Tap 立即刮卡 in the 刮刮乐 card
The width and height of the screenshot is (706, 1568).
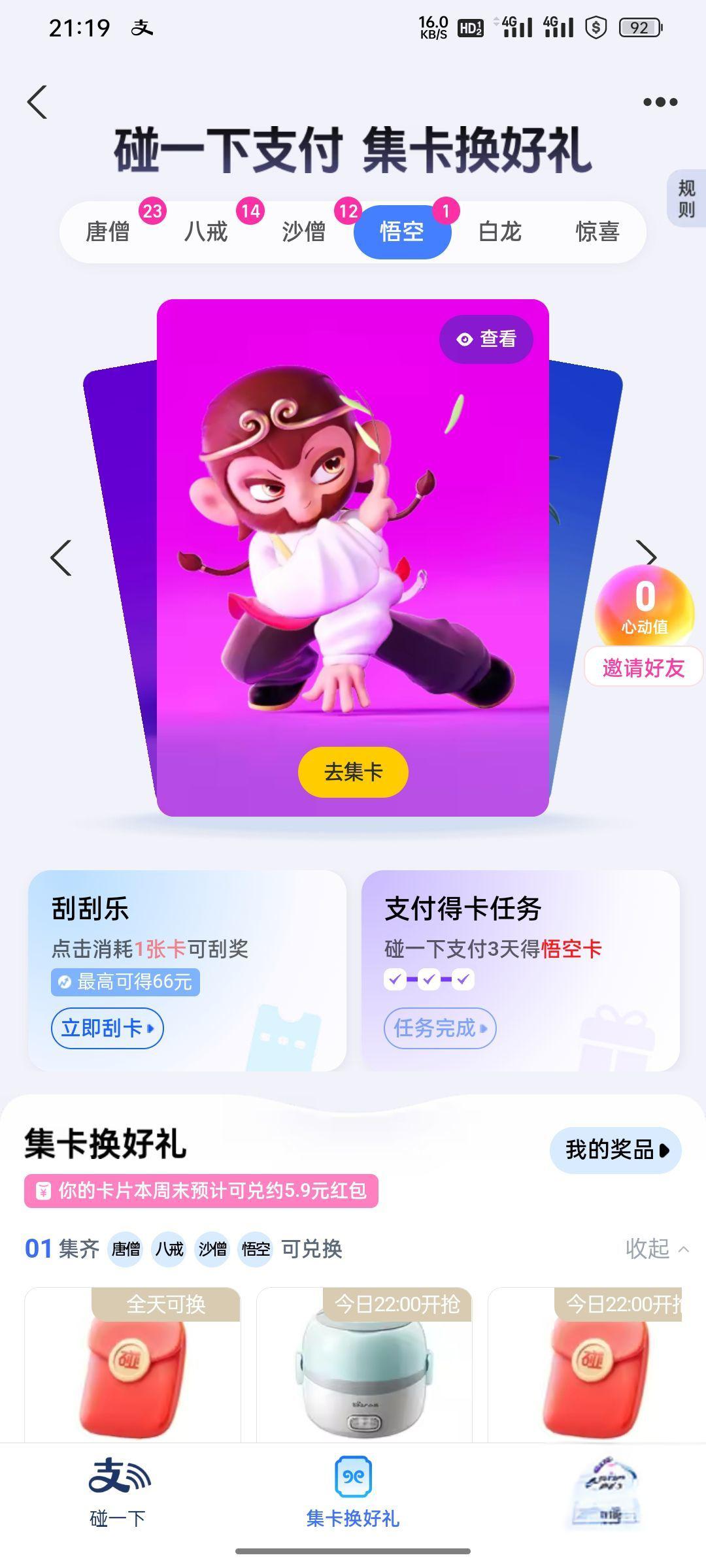107,1028
